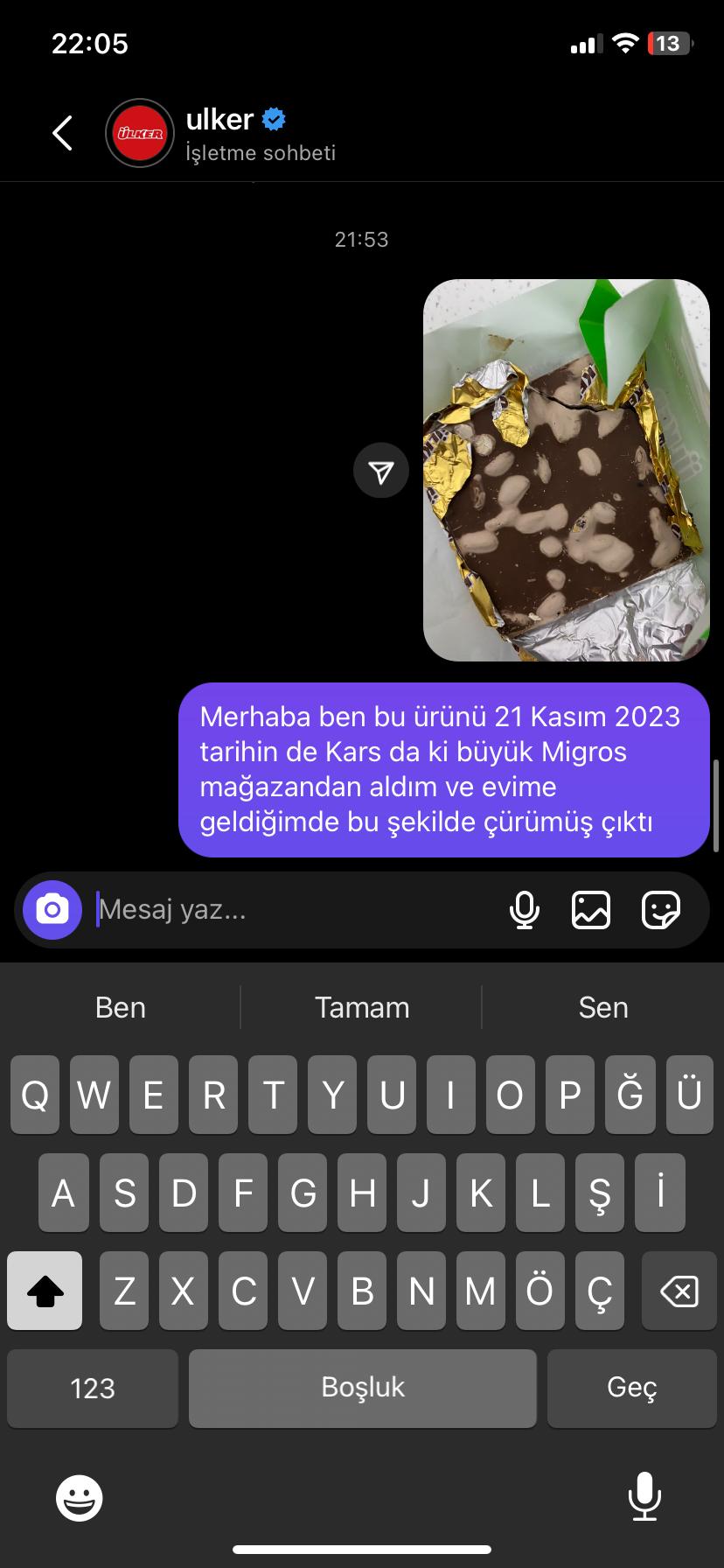The image size is (724, 1568).
Task: Tap the blue verified badge next to ulker
Action: 273,118
